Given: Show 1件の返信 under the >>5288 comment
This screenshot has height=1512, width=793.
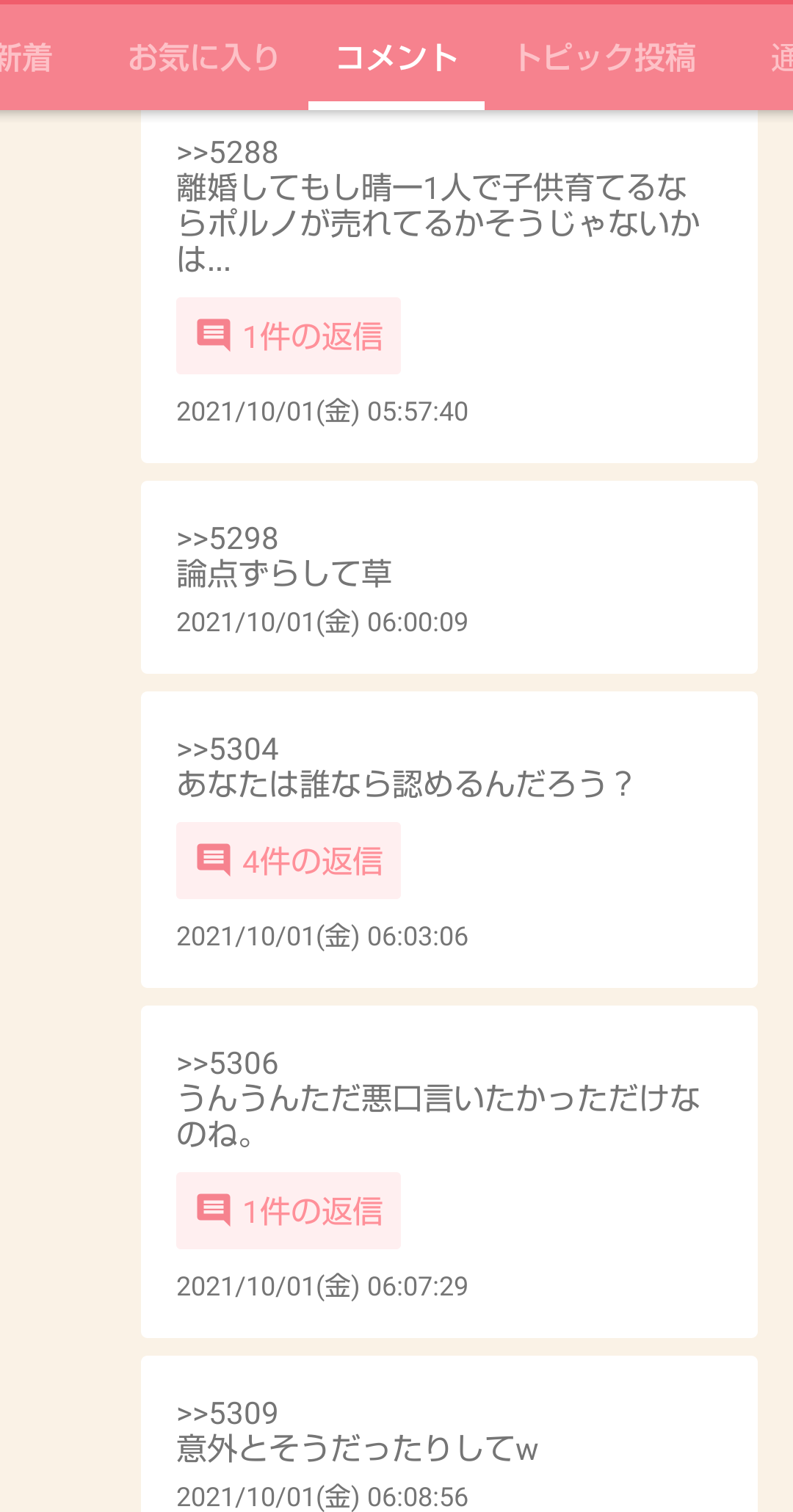Looking at the screenshot, I should 289,336.
